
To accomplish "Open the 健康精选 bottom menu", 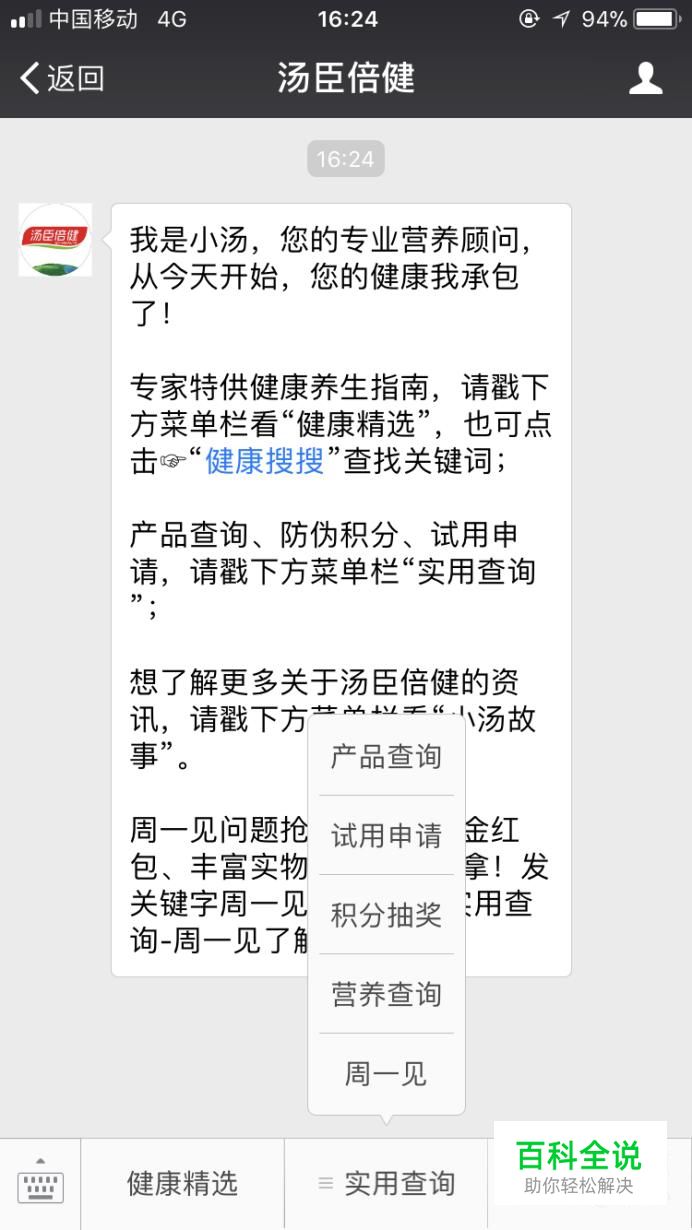I will tap(182, 1184).
